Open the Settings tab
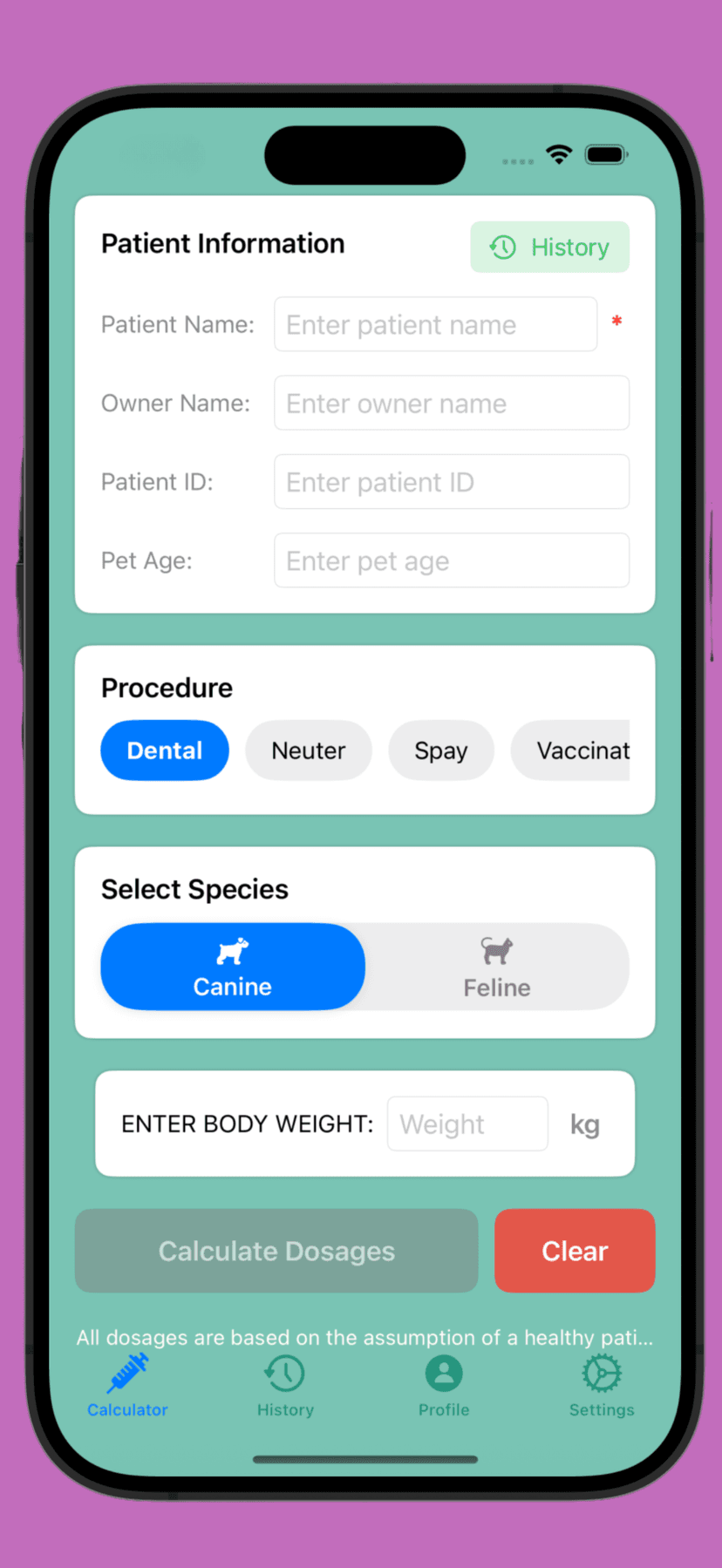This screenshot has width=722, height=1568. click(602, 1386)
